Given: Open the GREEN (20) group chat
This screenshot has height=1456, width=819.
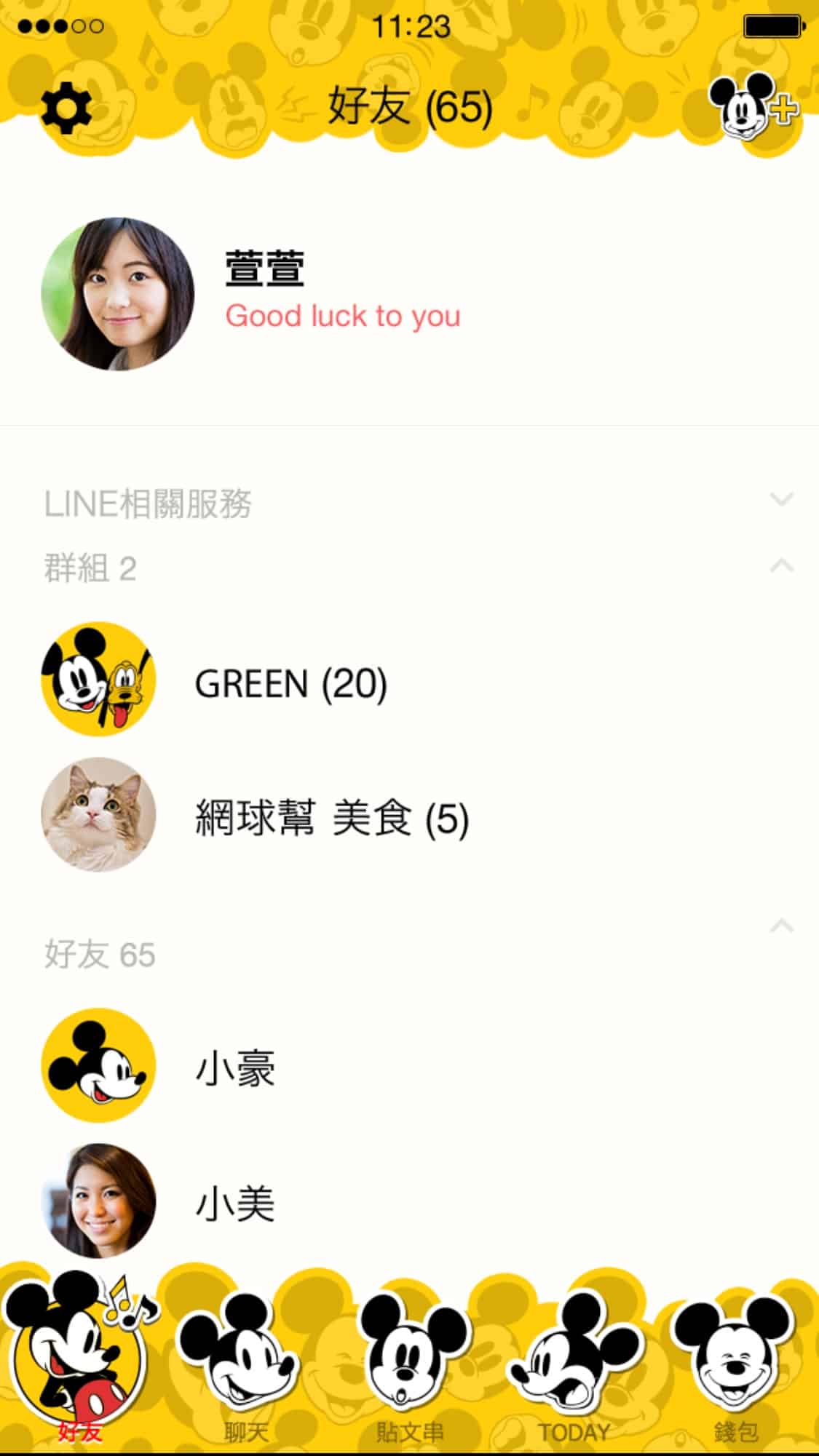Looking at the screenshot, I should [x=291, y=683].
